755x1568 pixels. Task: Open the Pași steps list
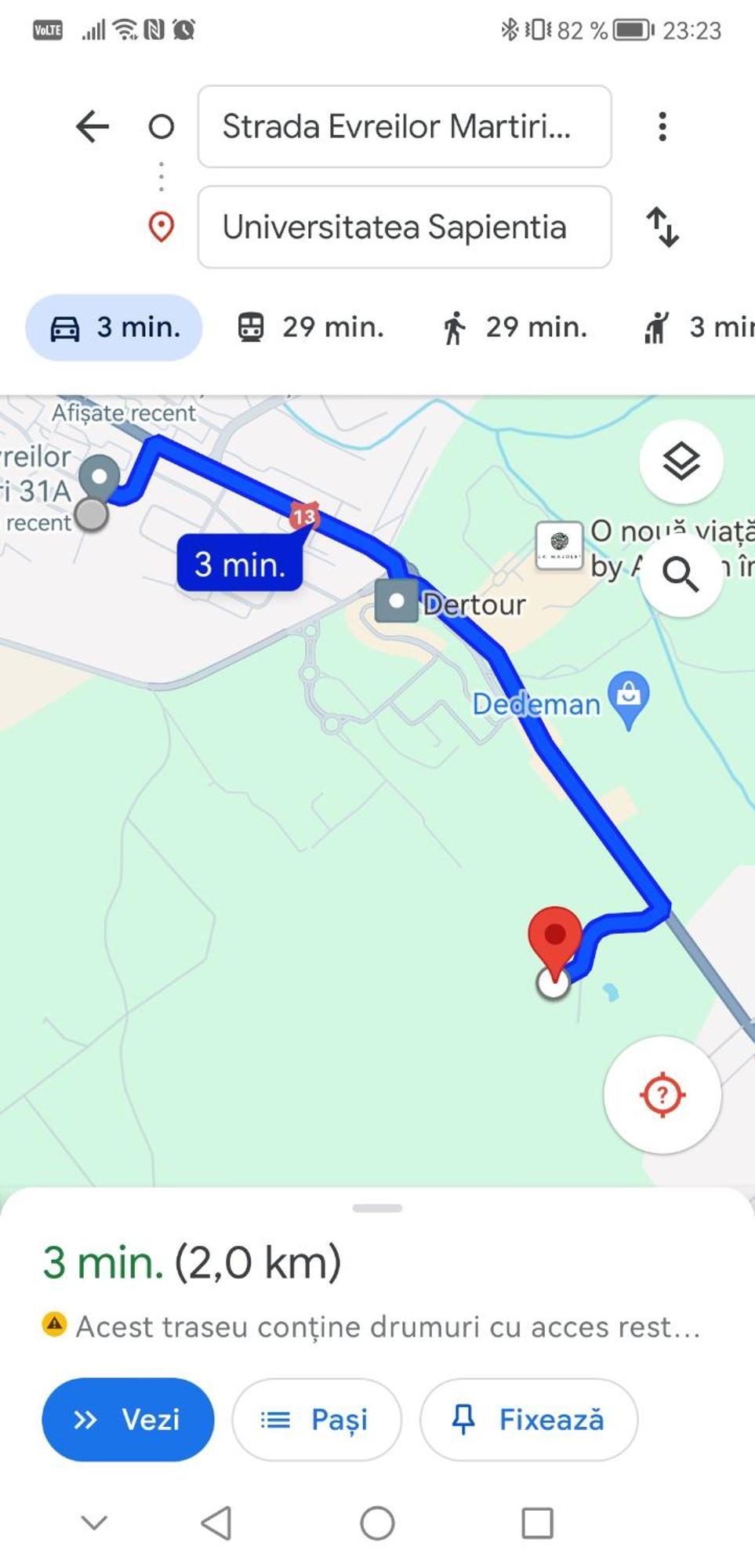(x=316, y=1420)
